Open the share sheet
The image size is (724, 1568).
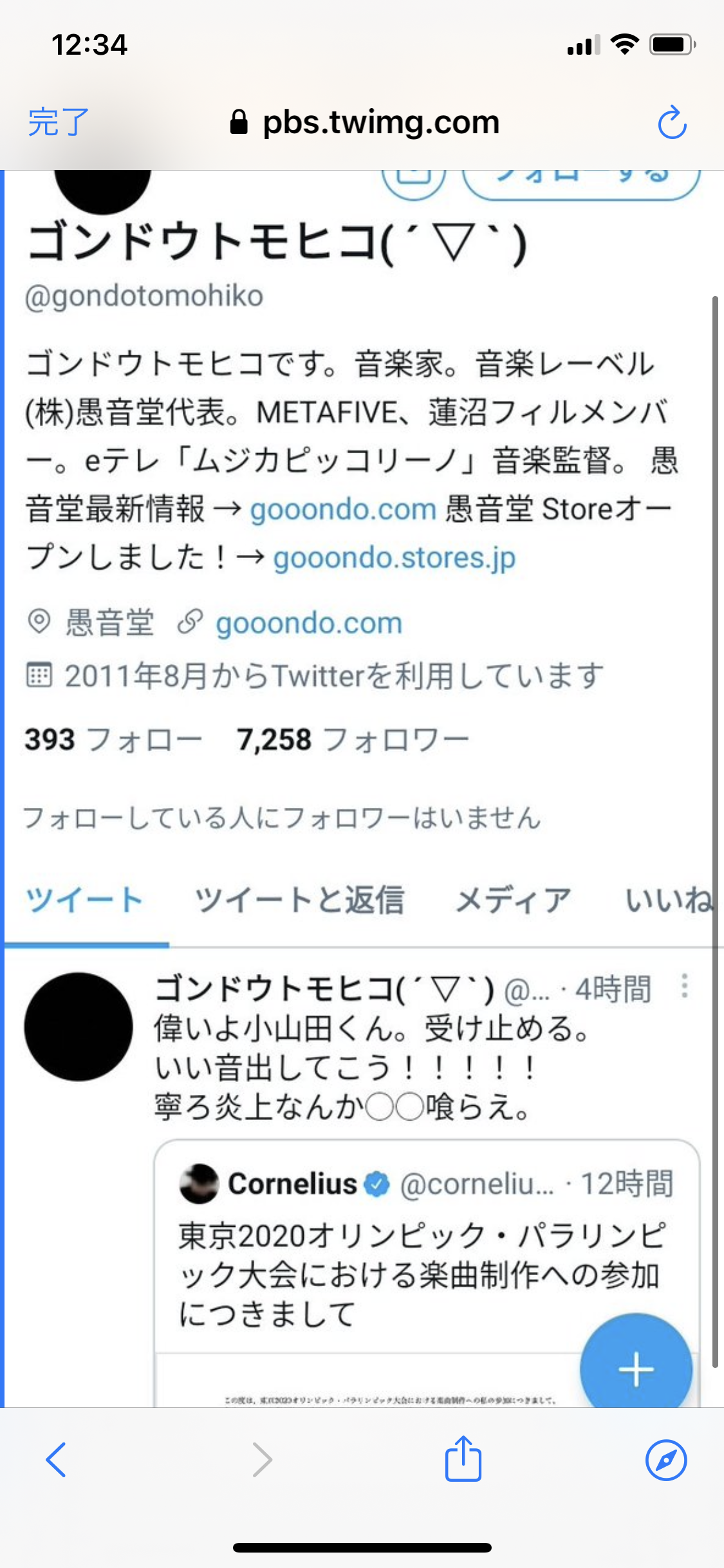click(x=463, y=1459)
